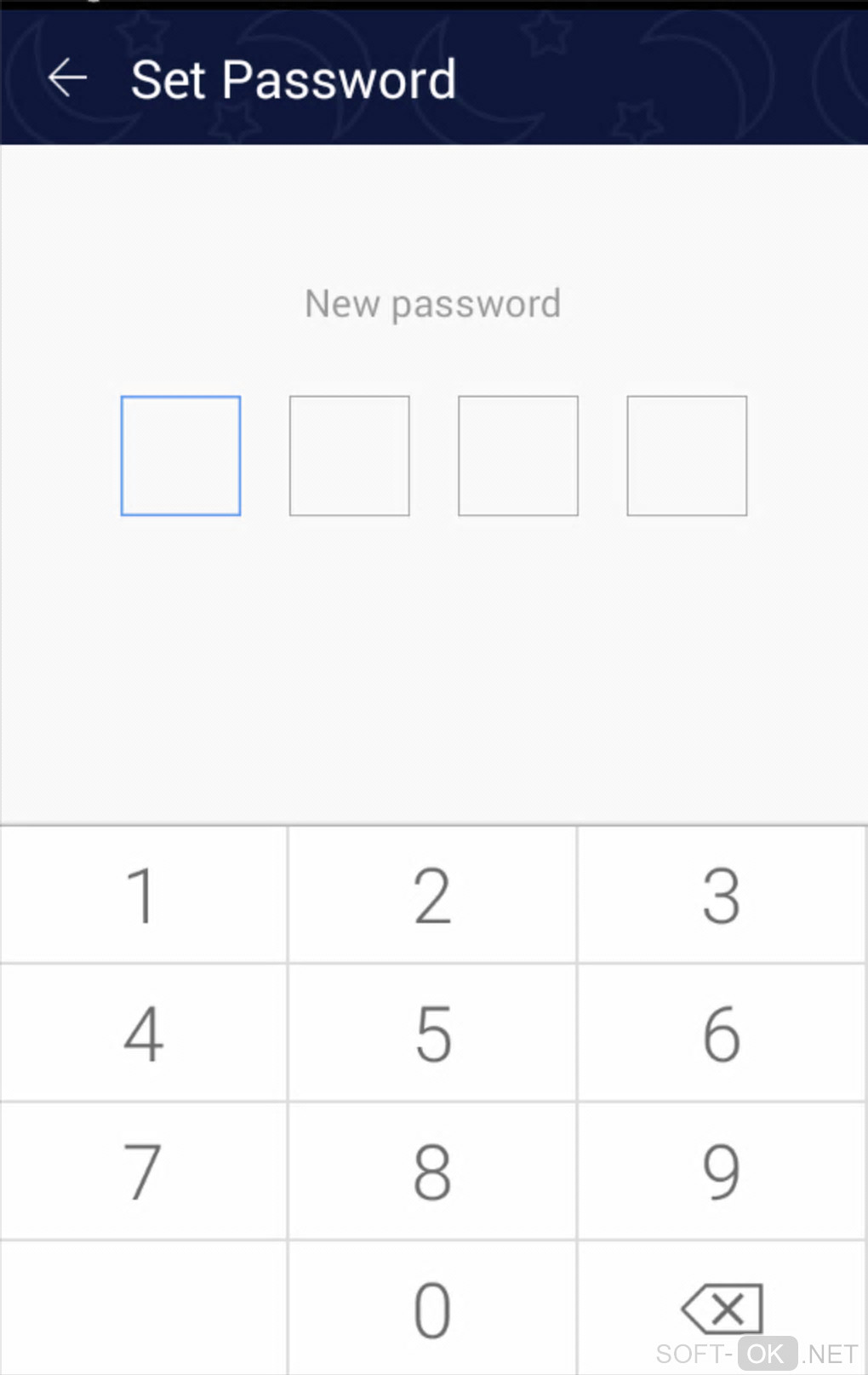Enter digit 2 on the keypad
Viewport: 868px width, 1375px height.
pos(432,895)
